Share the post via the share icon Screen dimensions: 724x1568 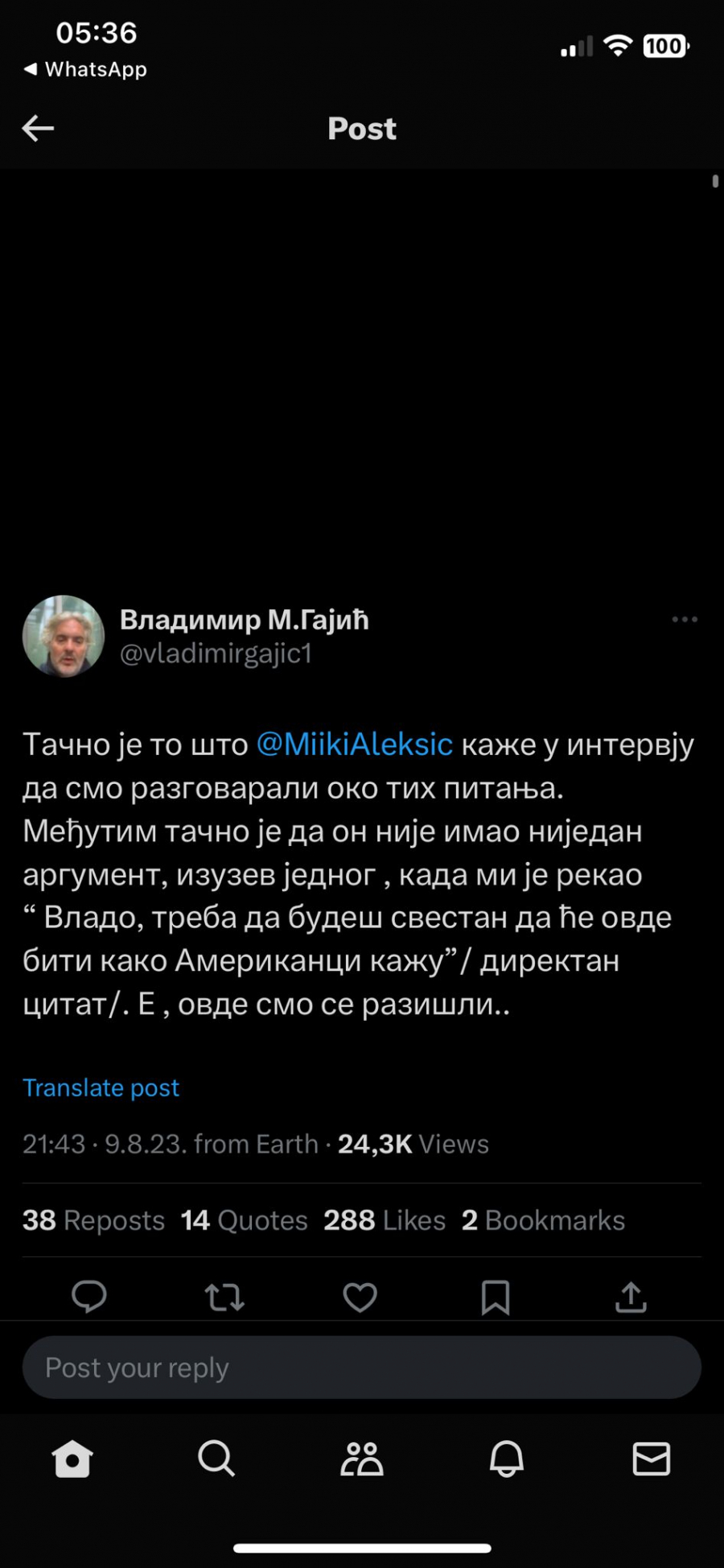pyautogui.click(x=631, y=1296)
